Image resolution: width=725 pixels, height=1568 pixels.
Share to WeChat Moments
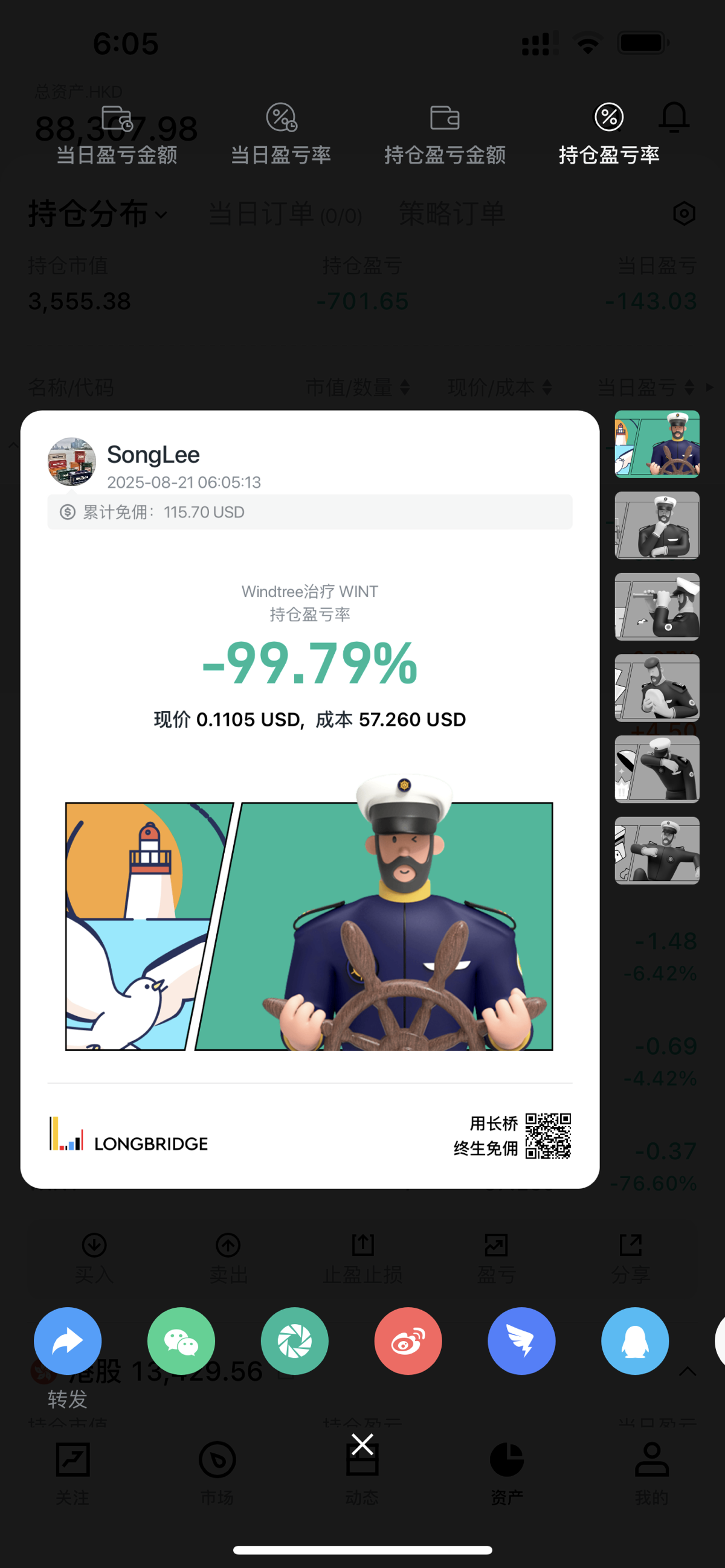(x=295, y=1341)
